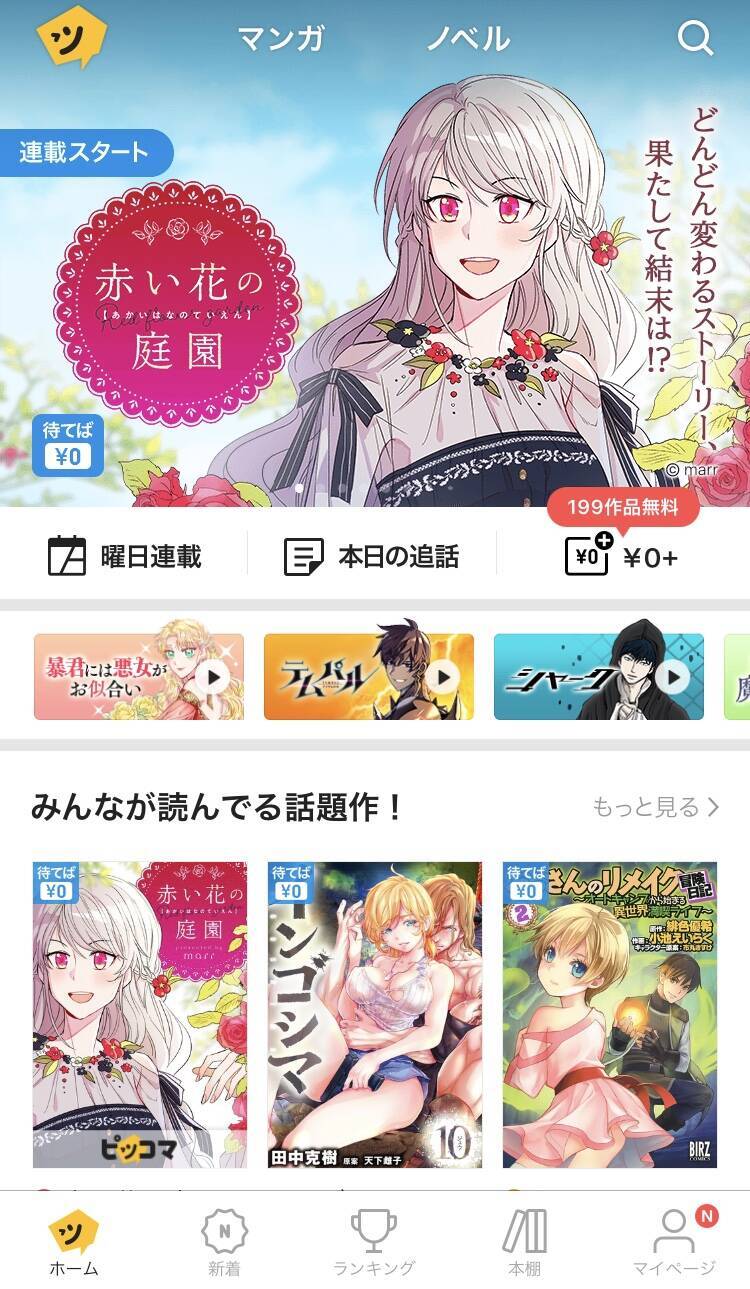Viewport: 750px width, 1289px height.
Task: Switch to the ノベル tab
Action: pyautogui.click(x=468, y=39)
